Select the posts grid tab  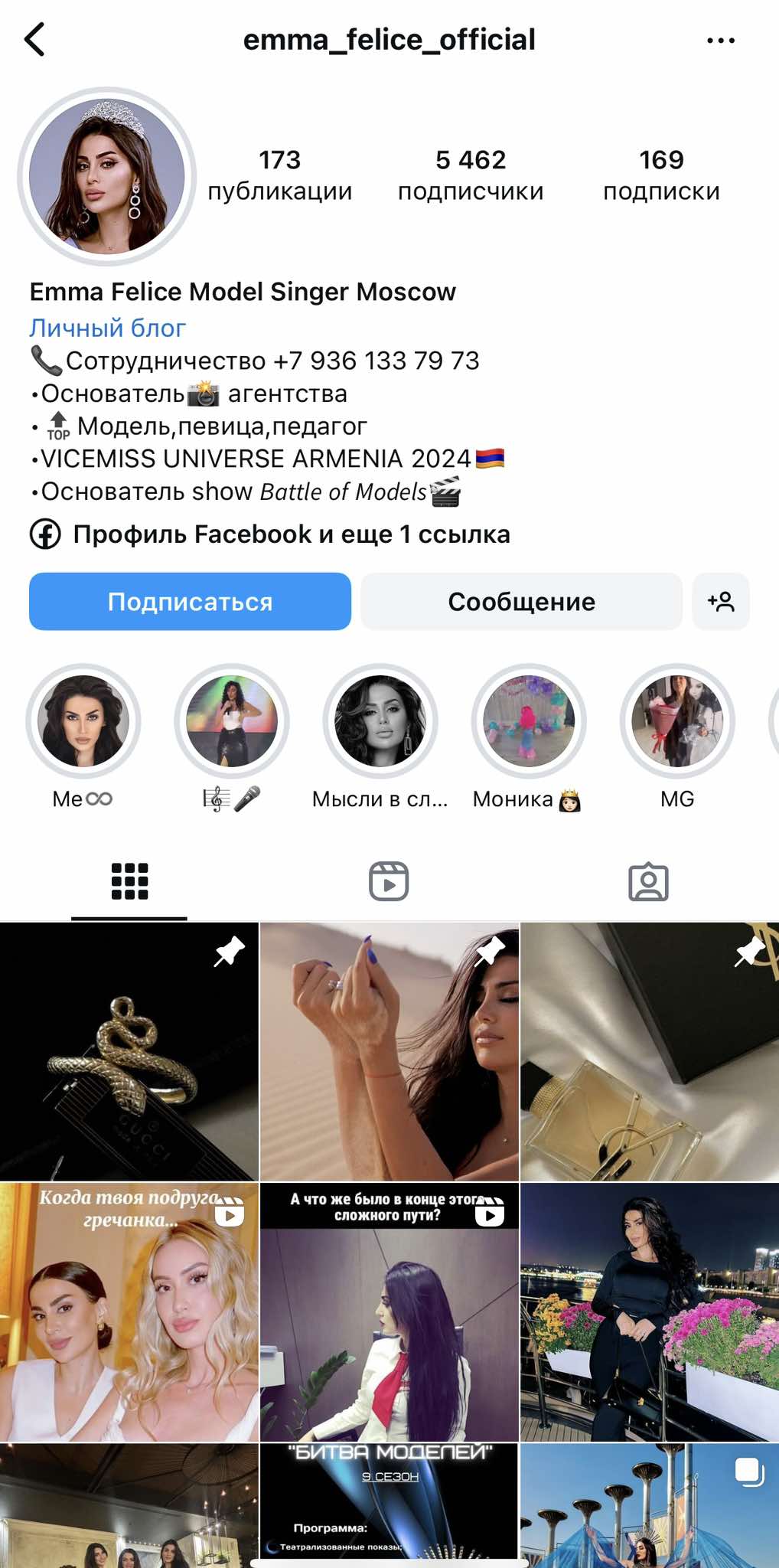click(x=129, y=881)
